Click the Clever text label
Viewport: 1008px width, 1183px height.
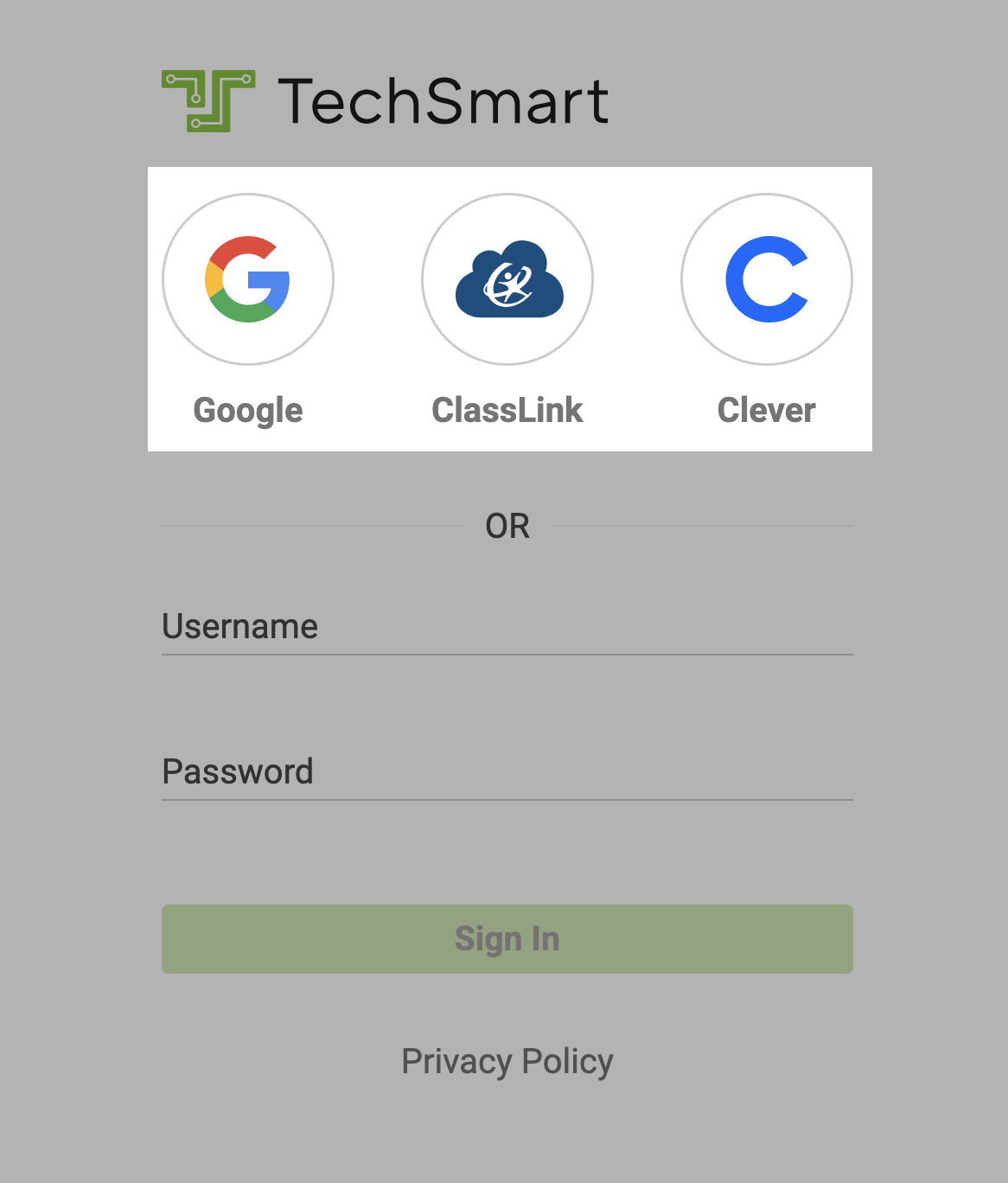(x=766, y=410)
